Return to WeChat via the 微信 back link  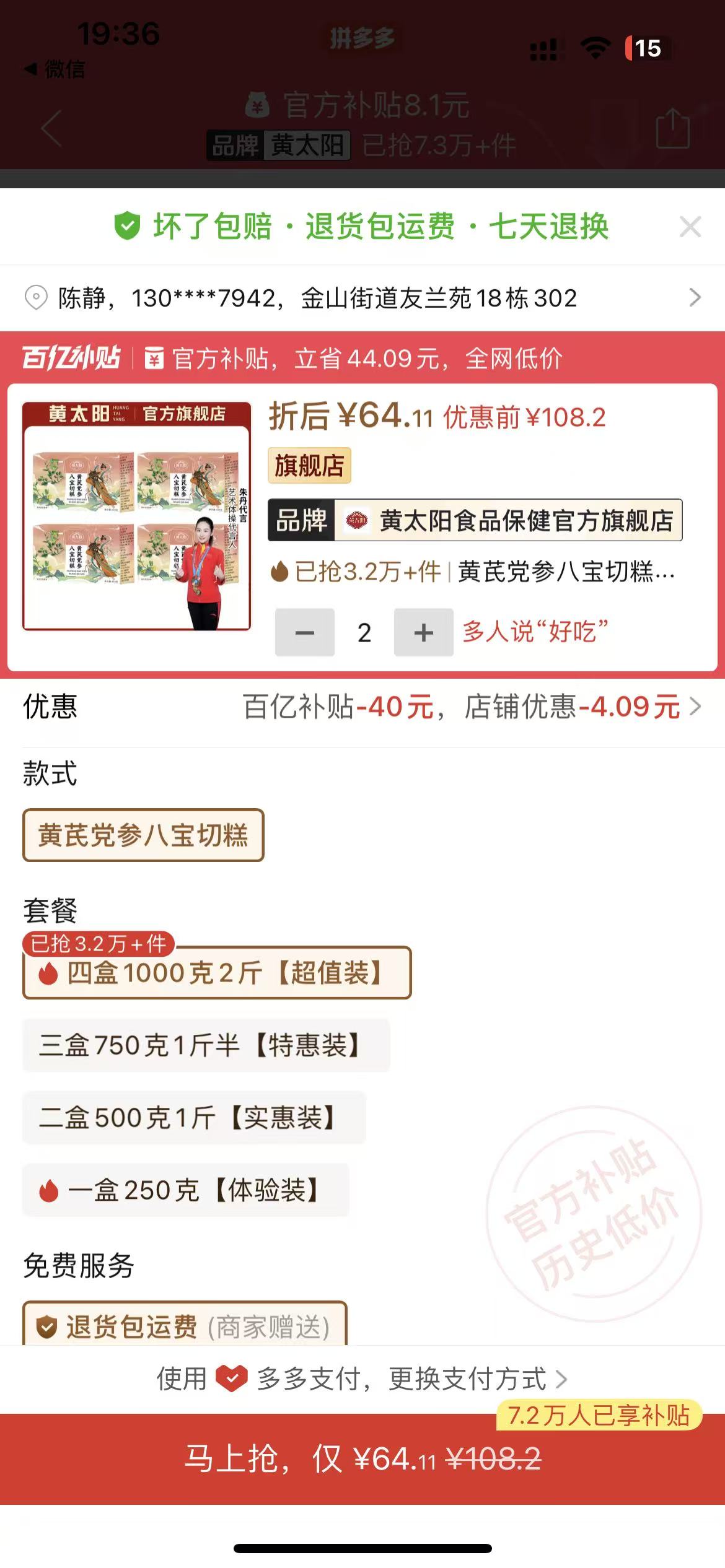click(x=55, y=69)
